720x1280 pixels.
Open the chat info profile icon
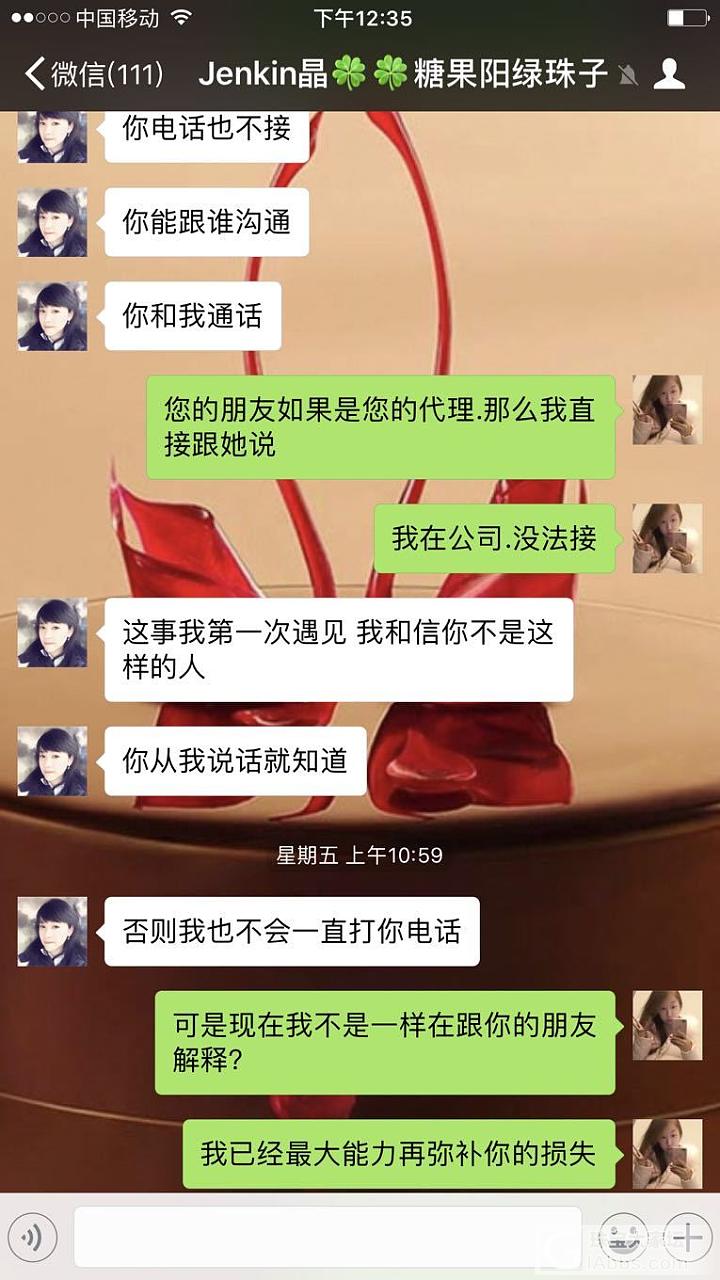tap(668, 74)
